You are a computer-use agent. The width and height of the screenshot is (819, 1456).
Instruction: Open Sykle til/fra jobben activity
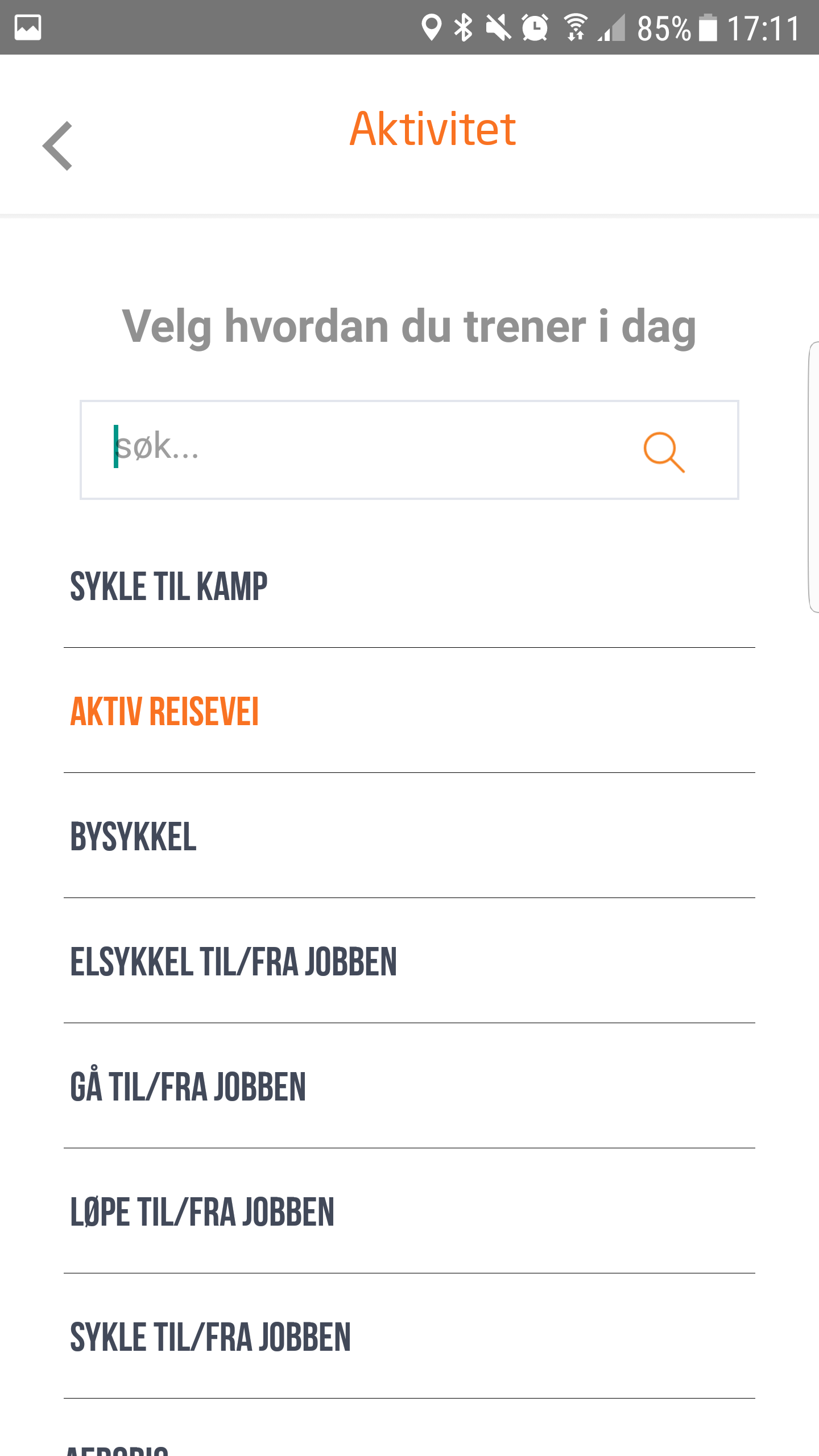210,1338
